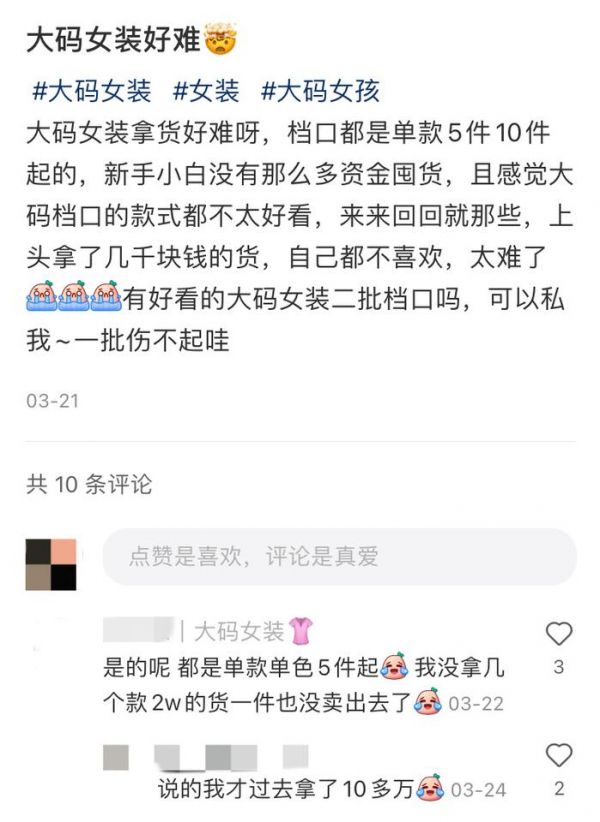This screenshot has height=822, width=600.
Task: Tap the comment box 点赞是喜欢，评论是真爱
Action: 339,557
